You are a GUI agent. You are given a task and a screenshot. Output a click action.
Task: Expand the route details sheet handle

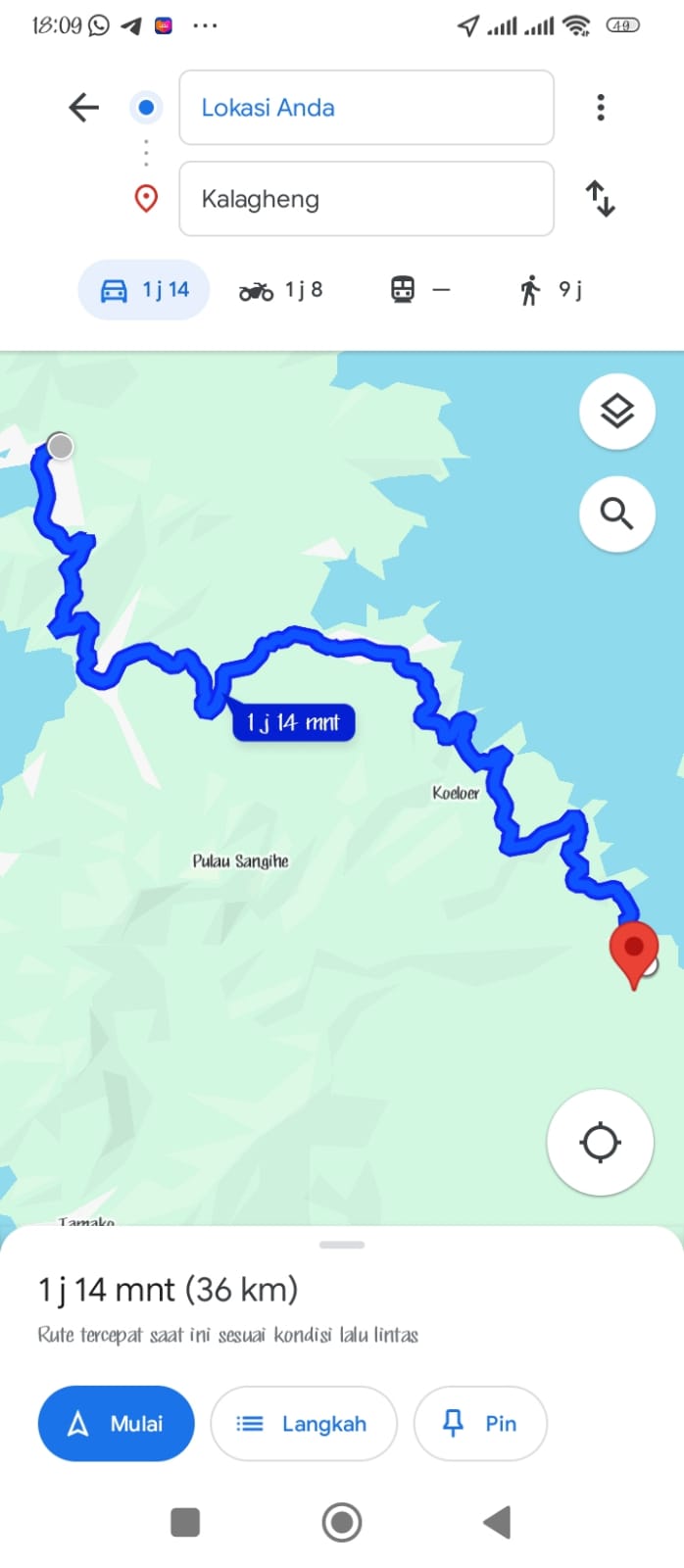[x=342, y=1245]
